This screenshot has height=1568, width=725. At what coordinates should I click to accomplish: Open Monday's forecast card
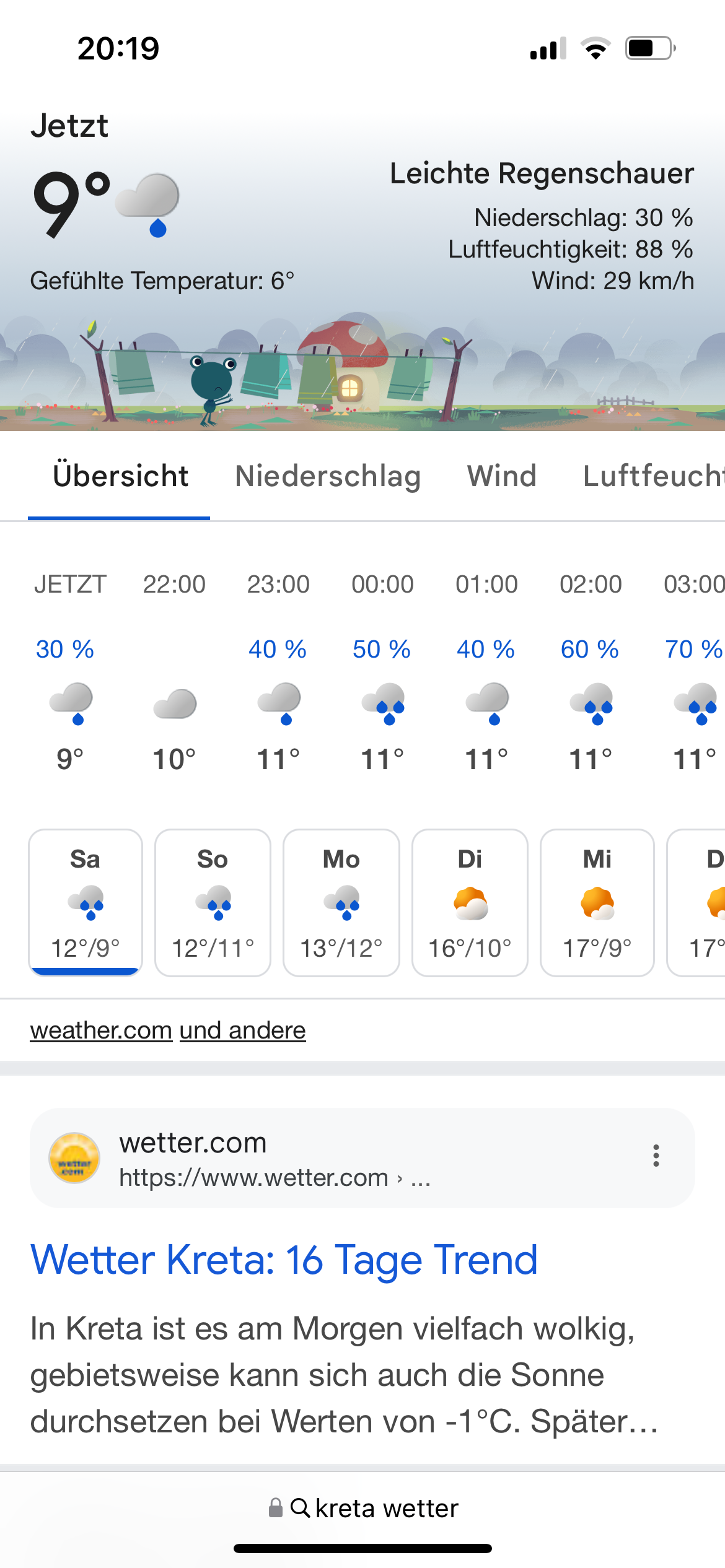pyautogui.click(x=341, y=902)
